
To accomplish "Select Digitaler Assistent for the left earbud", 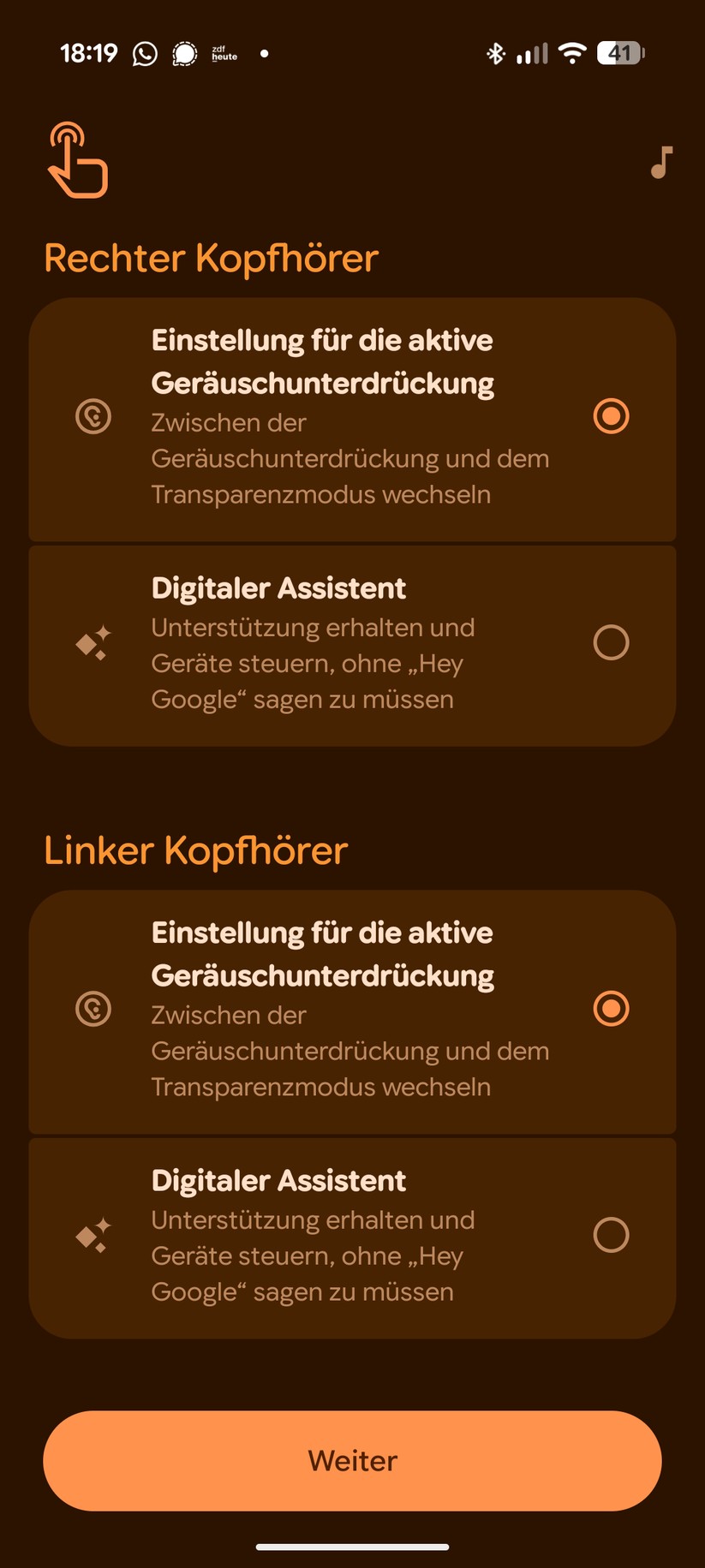I will point(611,1235).
